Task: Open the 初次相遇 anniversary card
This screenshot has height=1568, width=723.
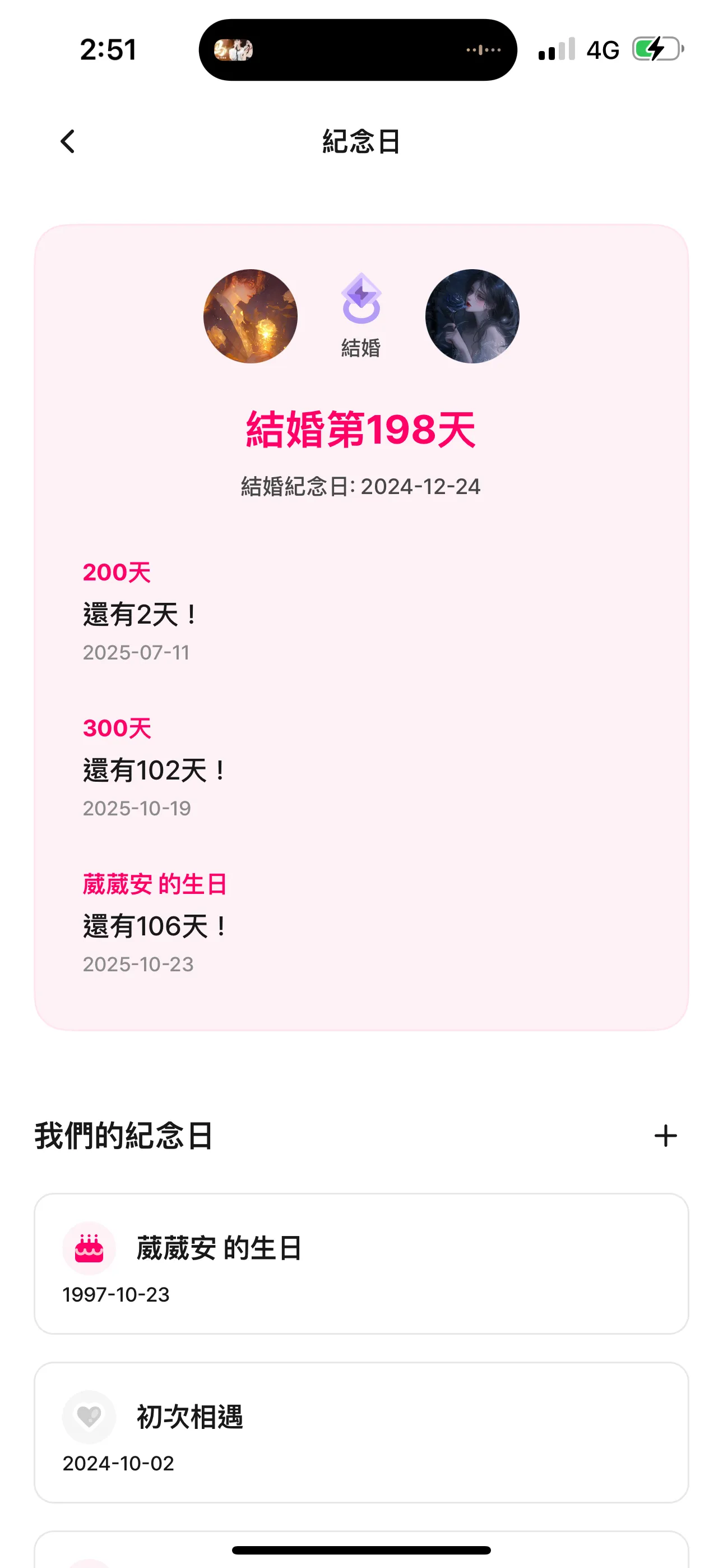Action: coord(361,1432)
